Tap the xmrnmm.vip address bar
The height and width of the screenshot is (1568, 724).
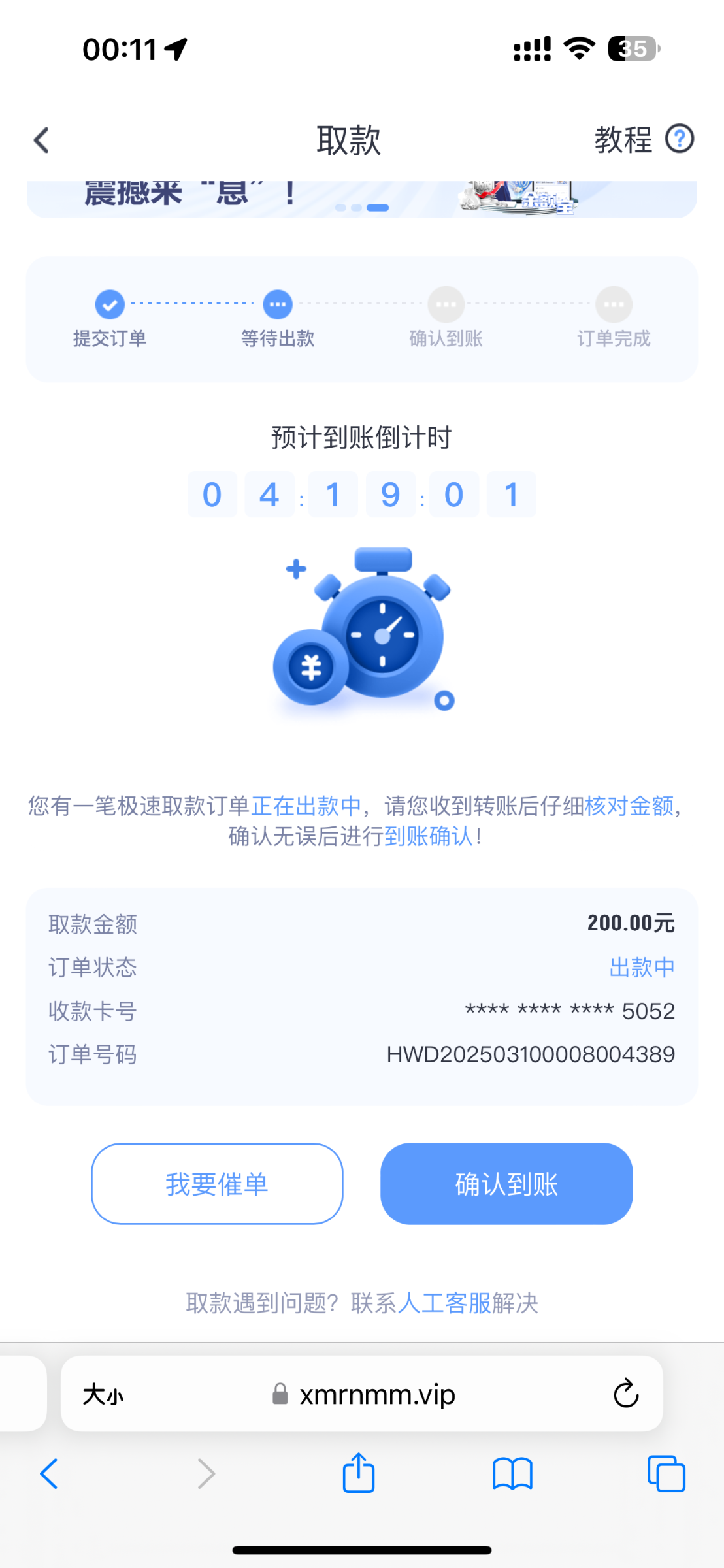376,1395
